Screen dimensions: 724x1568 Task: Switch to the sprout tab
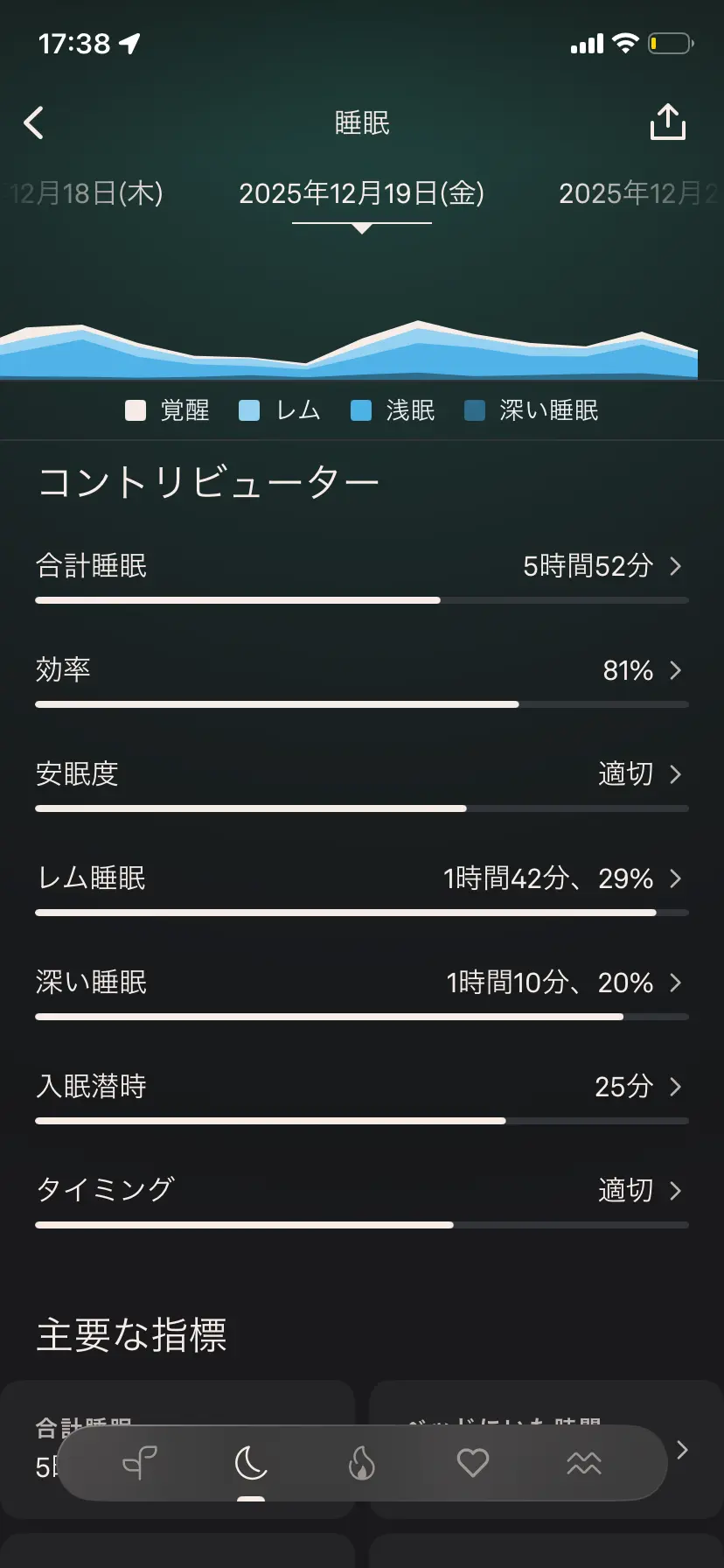coord(140,1463)
